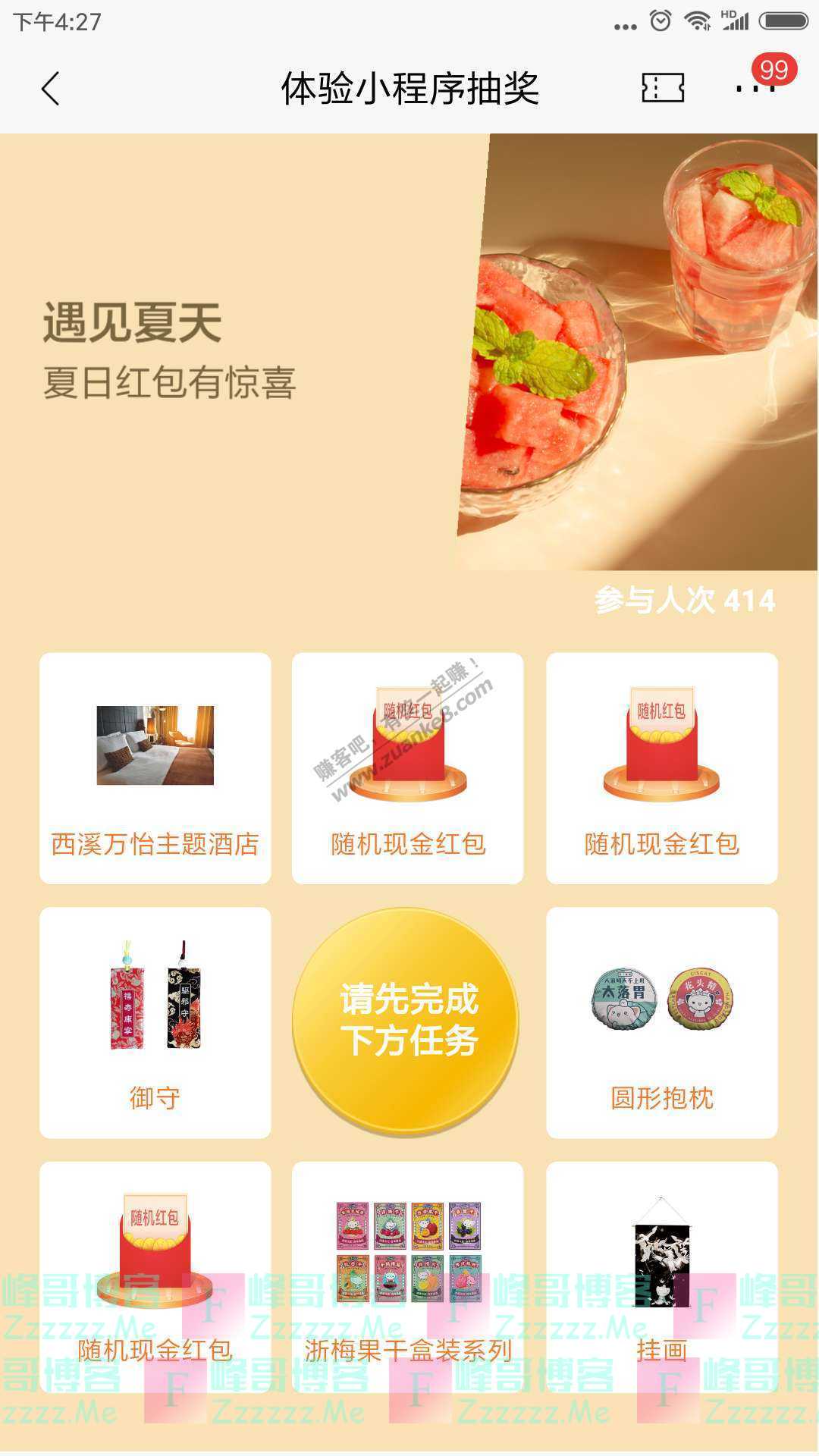Open the coupon ticket icon
The height and width of the screenshot is (1456, 819).
(663, 88)
